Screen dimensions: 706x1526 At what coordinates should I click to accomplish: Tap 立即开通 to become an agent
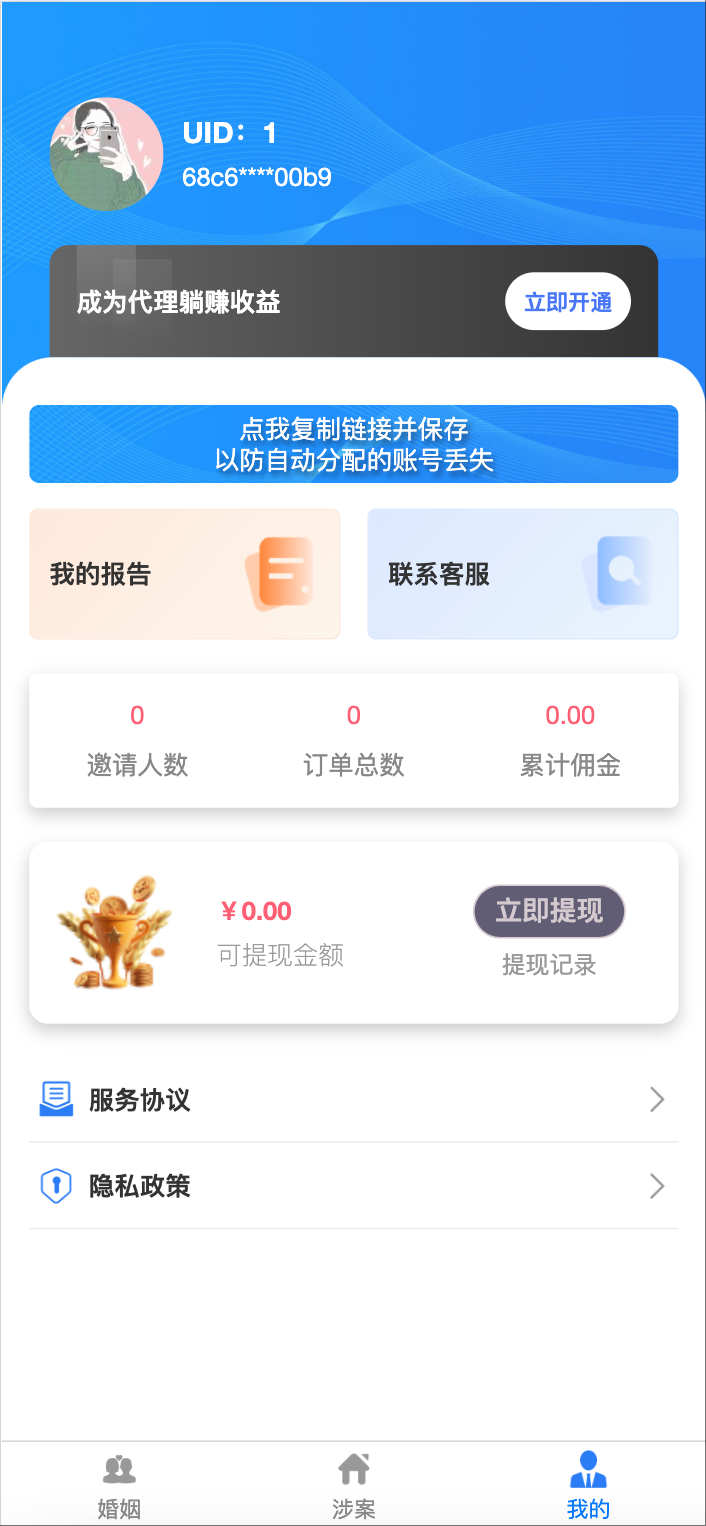click(567, 302)
